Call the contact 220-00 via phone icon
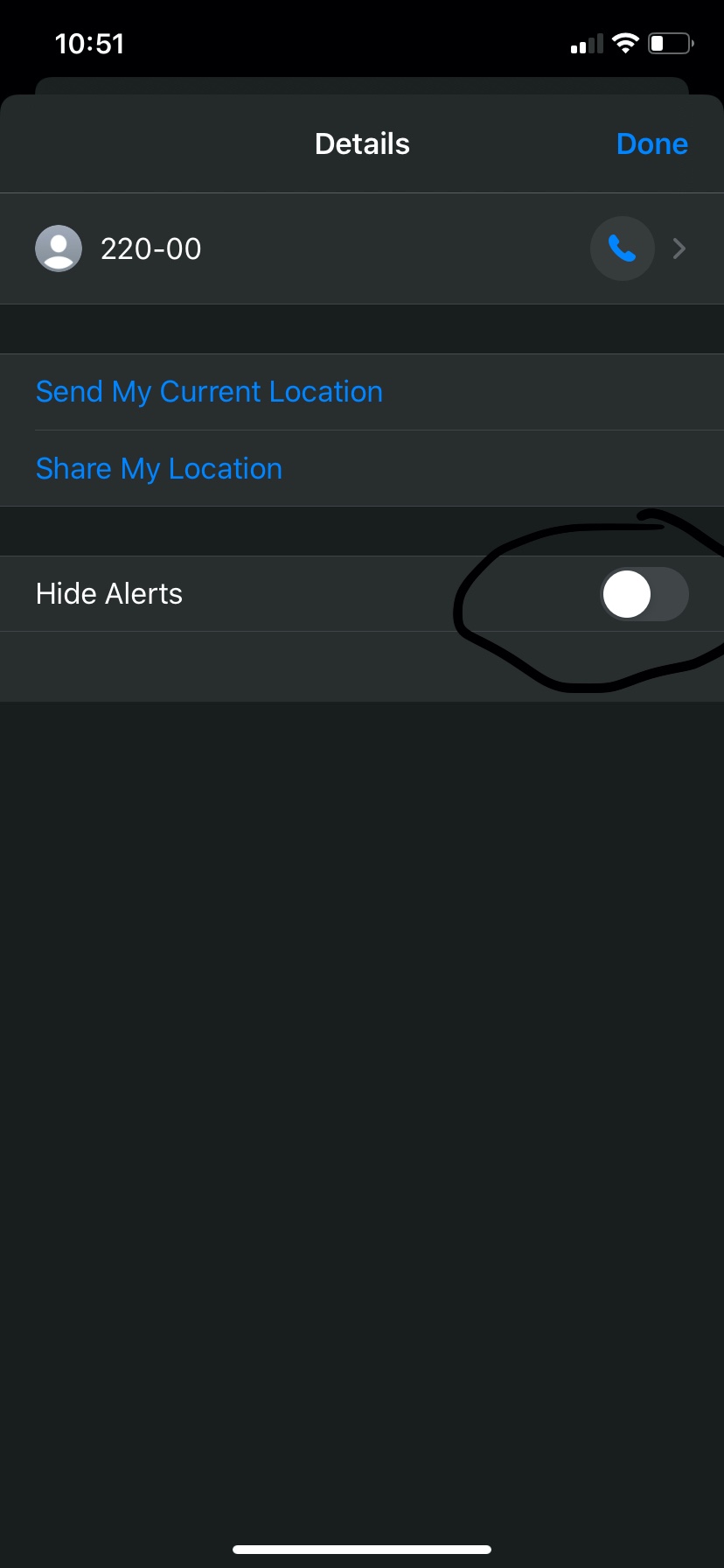The width and height of the screenshot is (724, 1568). [x=623, y=249]
